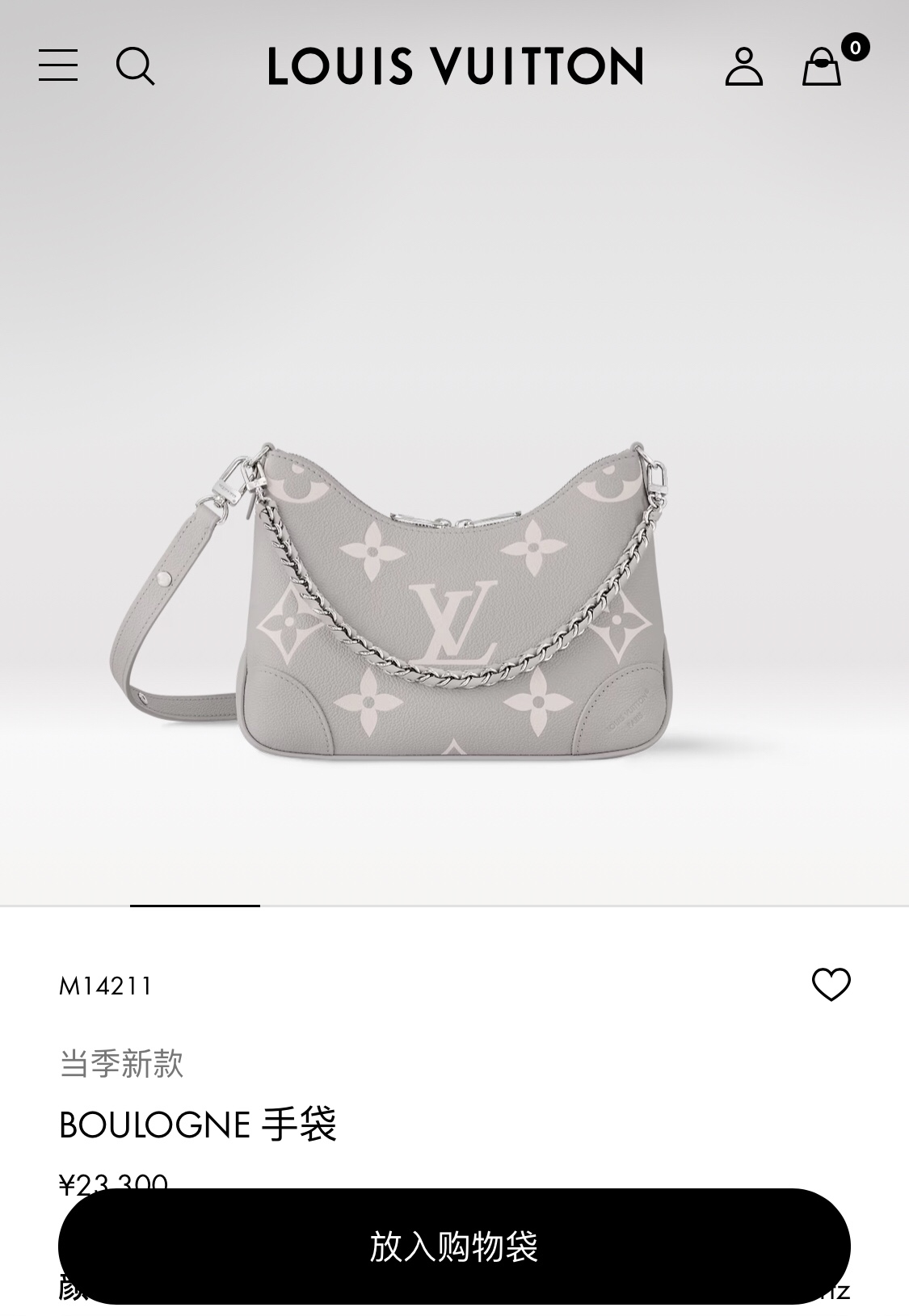The image size is (909, 1316).
Task: Go to the Louis Vuitton home page
Action: tap(456, 66)
